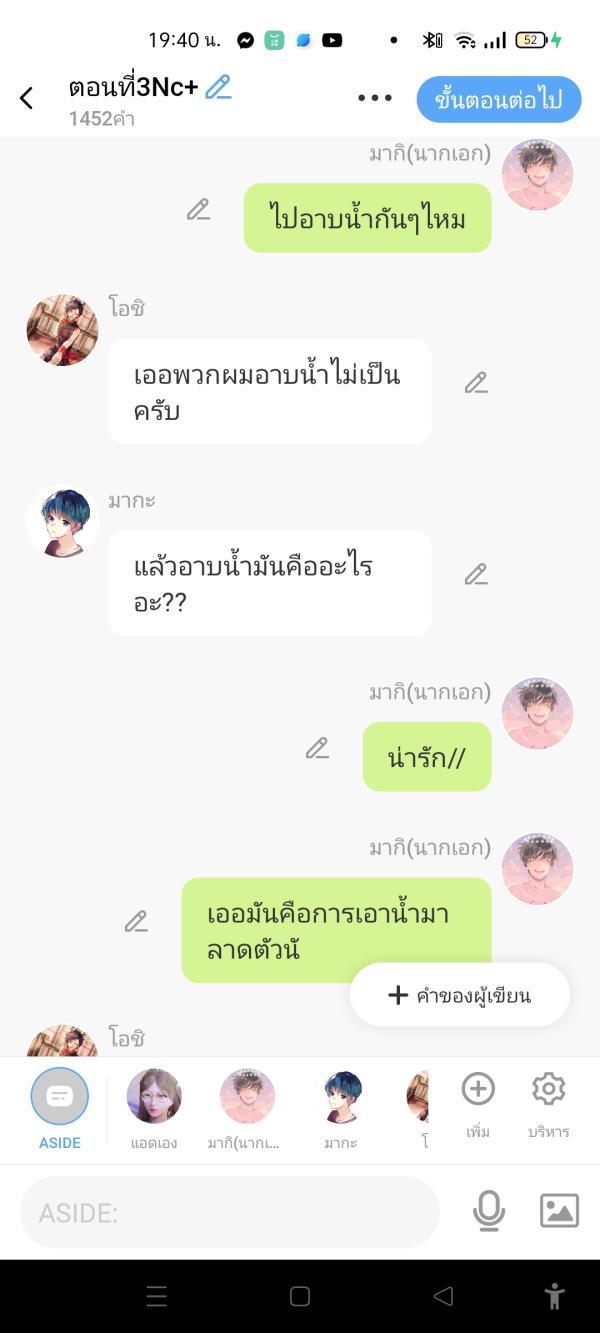600x1333 pixels.
Task: Go to the system home screen
Action: [300, 1297]
